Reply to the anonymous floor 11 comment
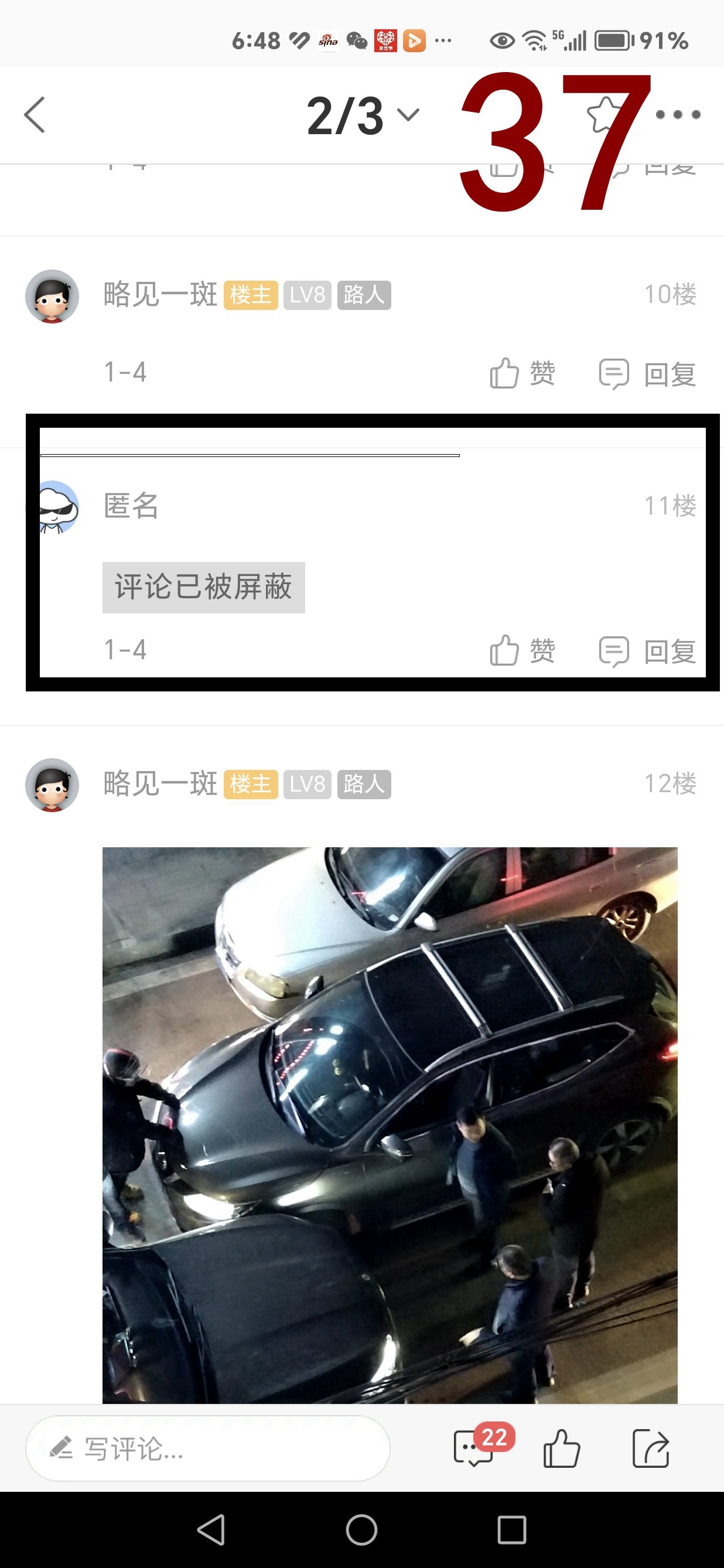Image resolution: width=724 pixels, height=1568 pixels. click(648, 652)
